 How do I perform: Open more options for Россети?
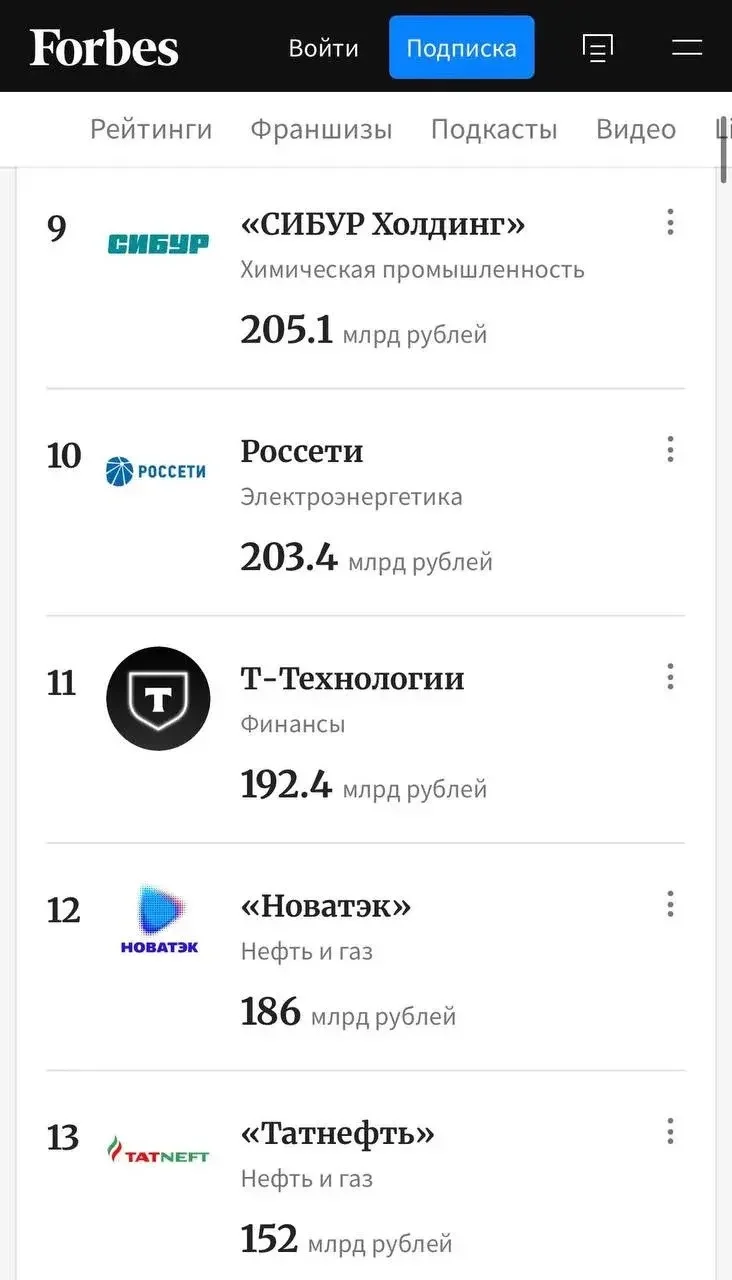[x=670, y=449]
